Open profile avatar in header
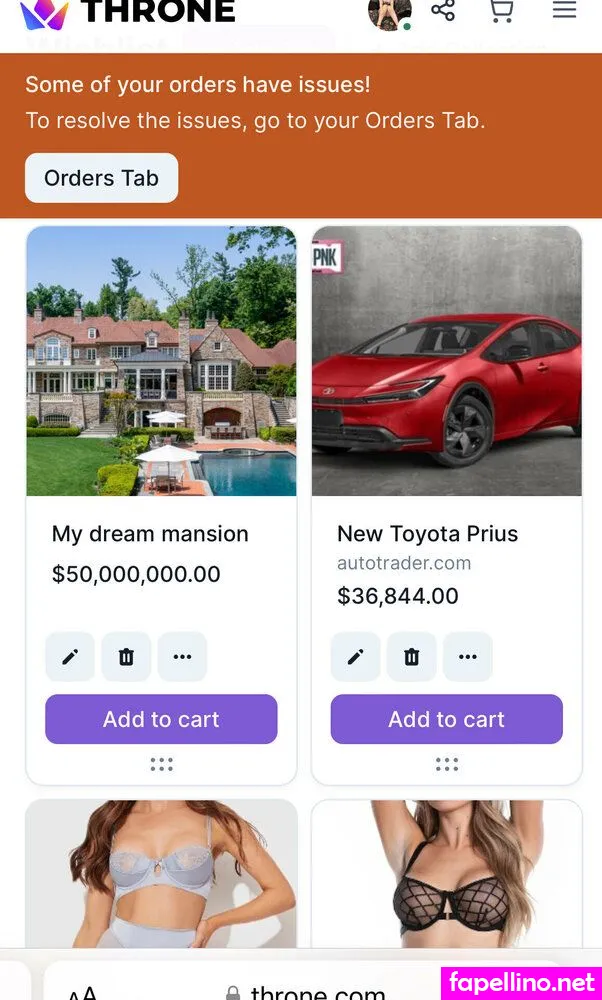The height and width of the screenshot is (1000, 602). 389,13
